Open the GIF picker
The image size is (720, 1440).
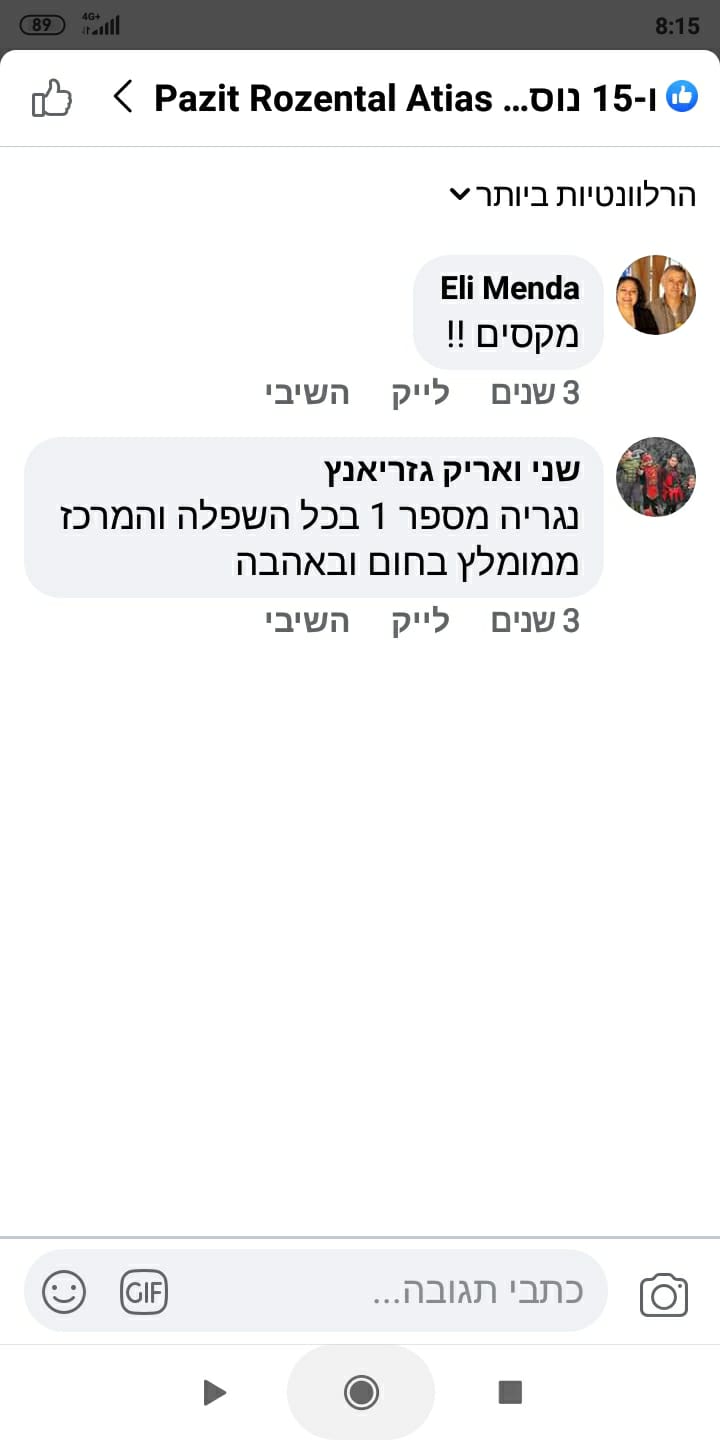click(x=144, y=1292)
